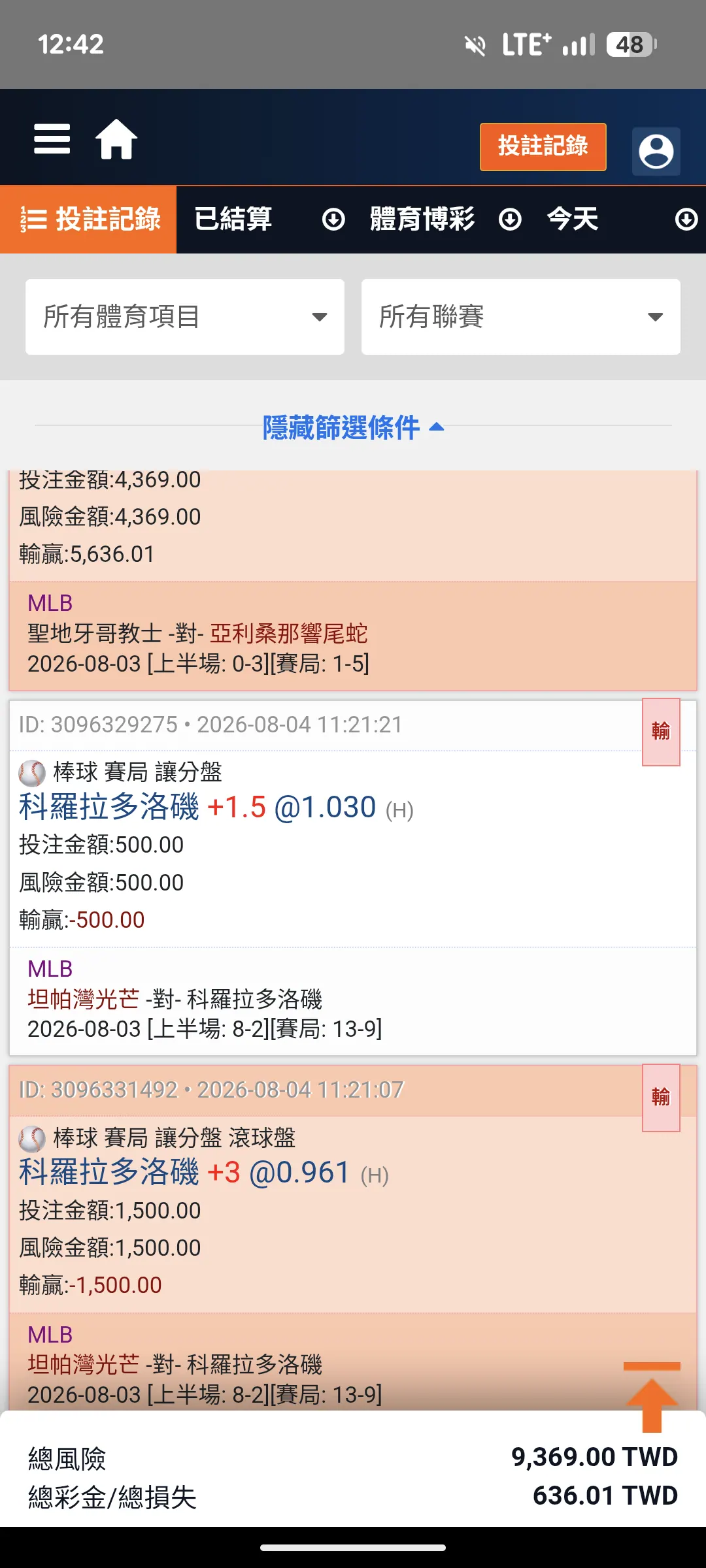Expand the 已結算 status dropdown
Screen dimensions: 706x1568
[x=269, y=220]
